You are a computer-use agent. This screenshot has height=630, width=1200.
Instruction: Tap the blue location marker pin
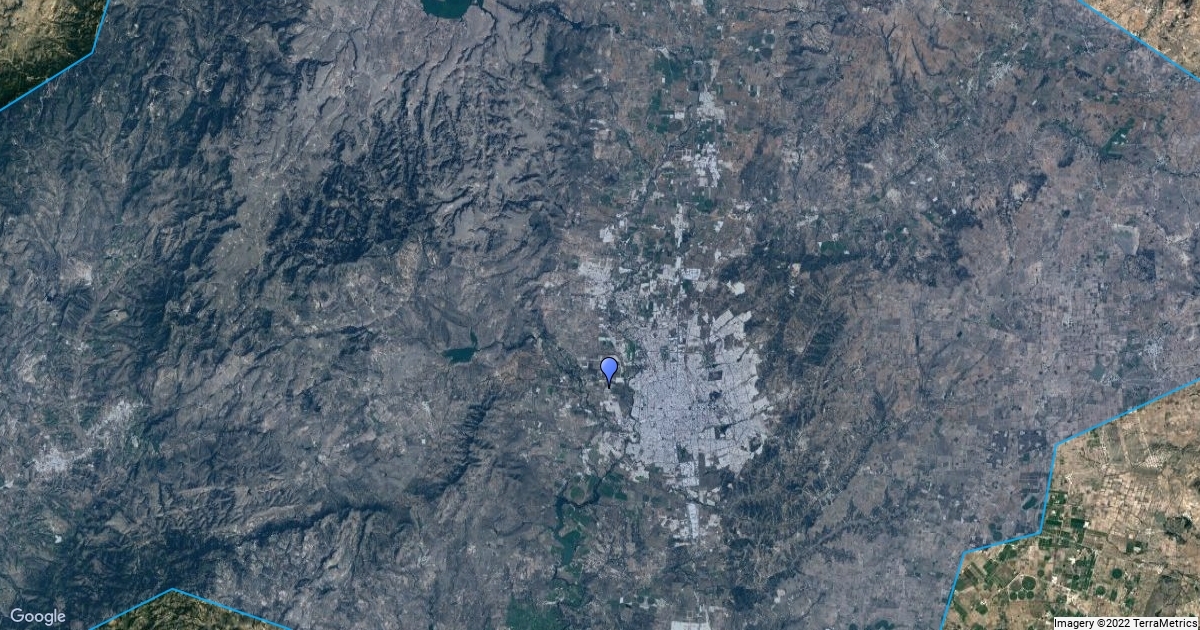[608, 370]
